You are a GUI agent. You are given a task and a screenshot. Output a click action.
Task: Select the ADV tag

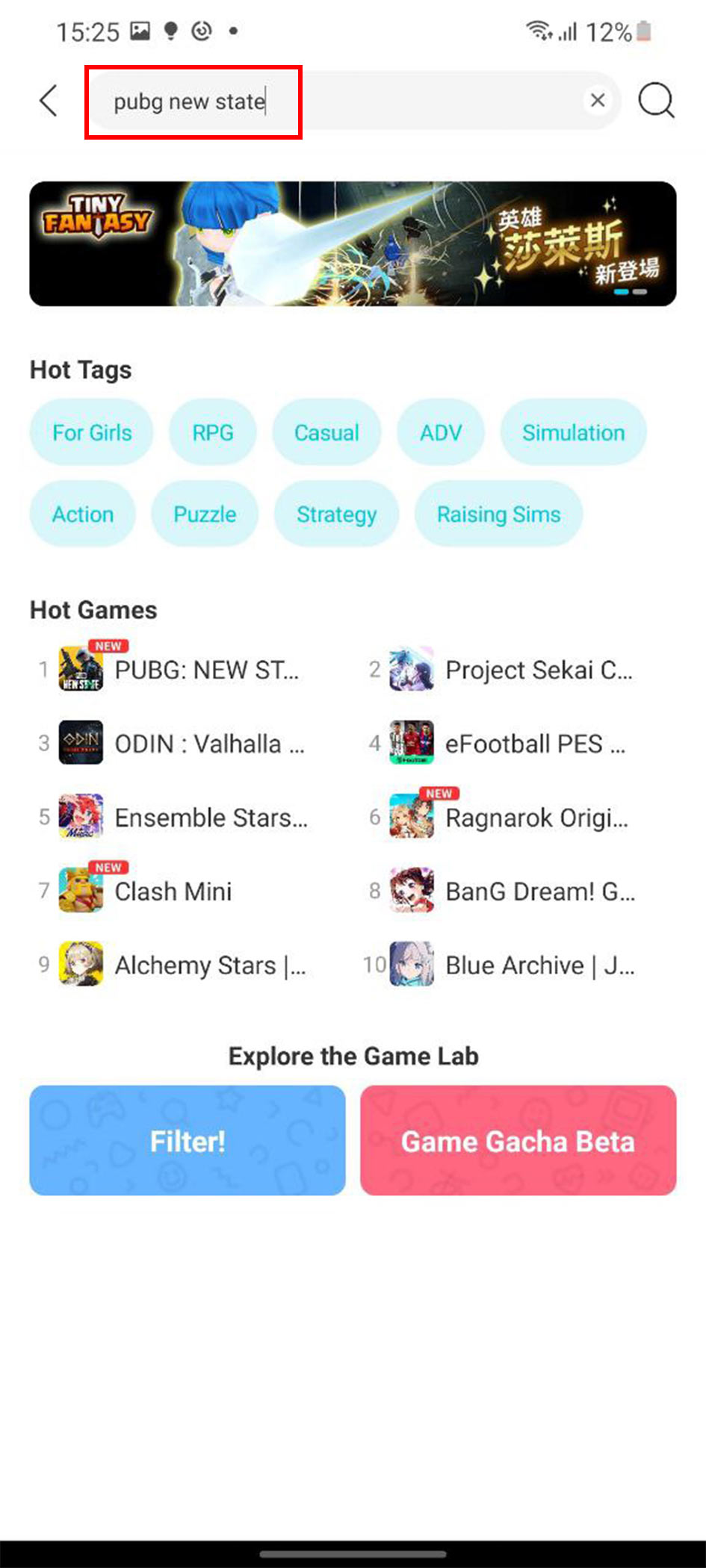tap(441, 432)
